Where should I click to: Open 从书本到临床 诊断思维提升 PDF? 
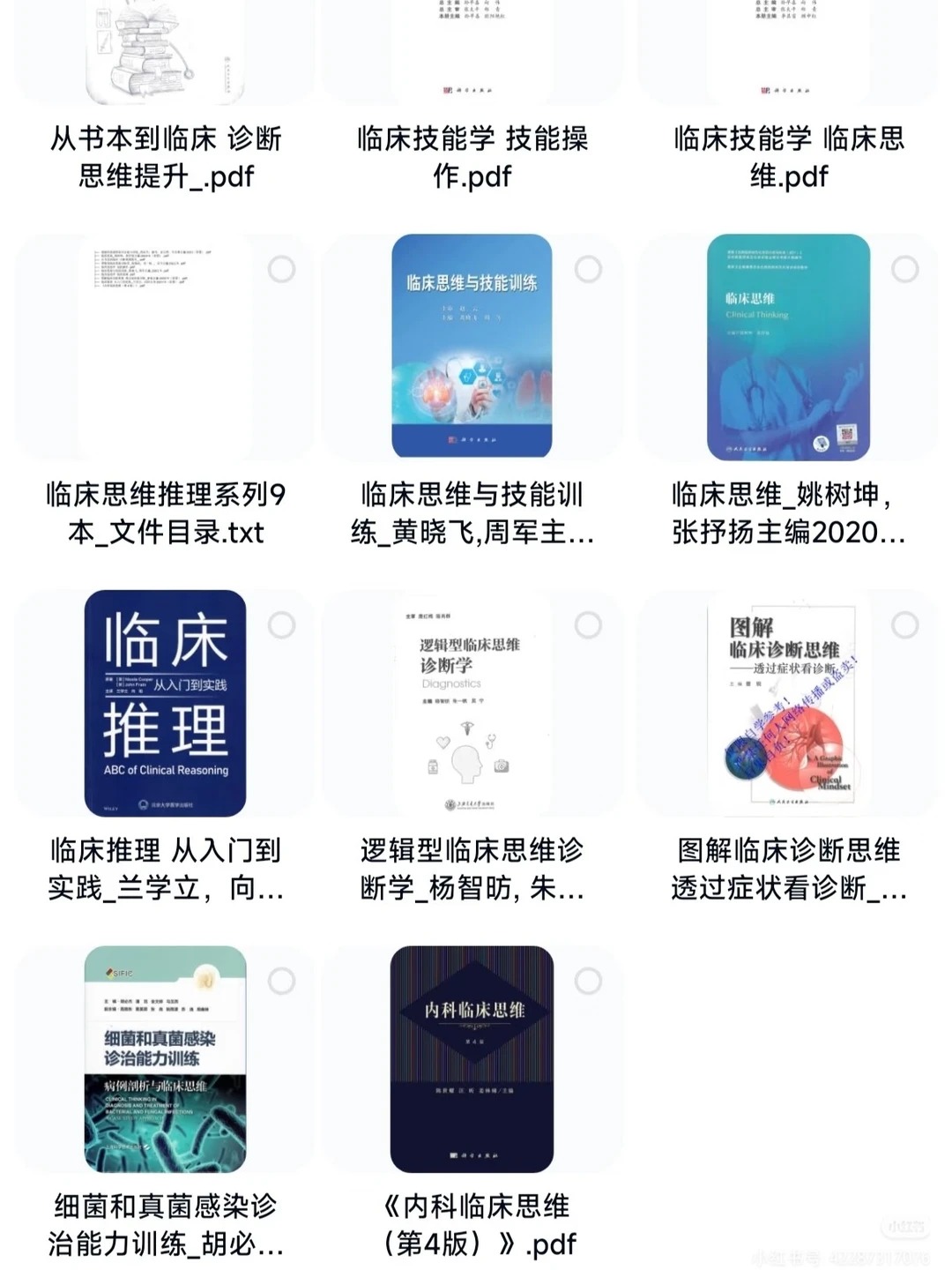coord(165,53)
